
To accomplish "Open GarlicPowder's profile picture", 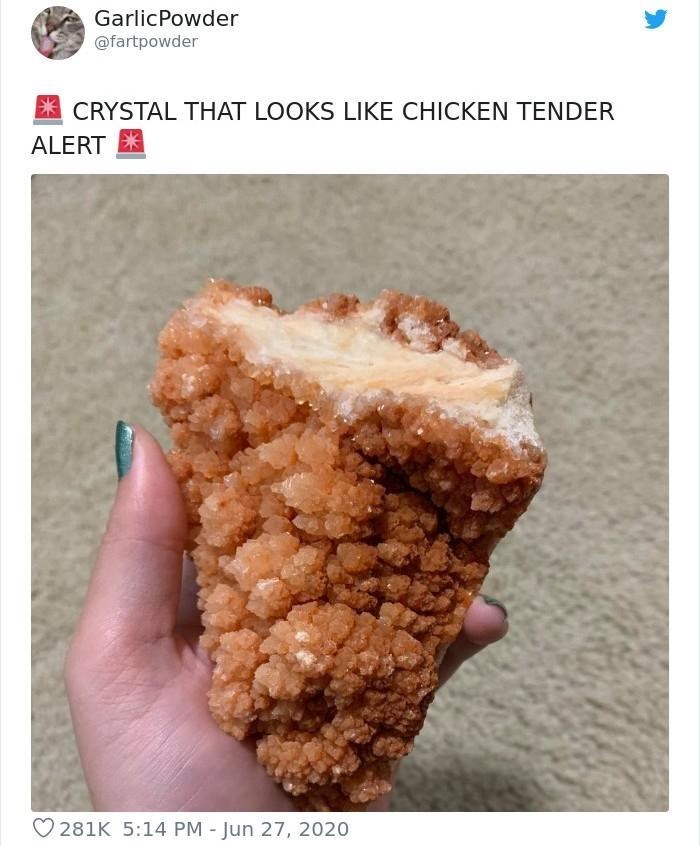I will (x=57, y=32).
